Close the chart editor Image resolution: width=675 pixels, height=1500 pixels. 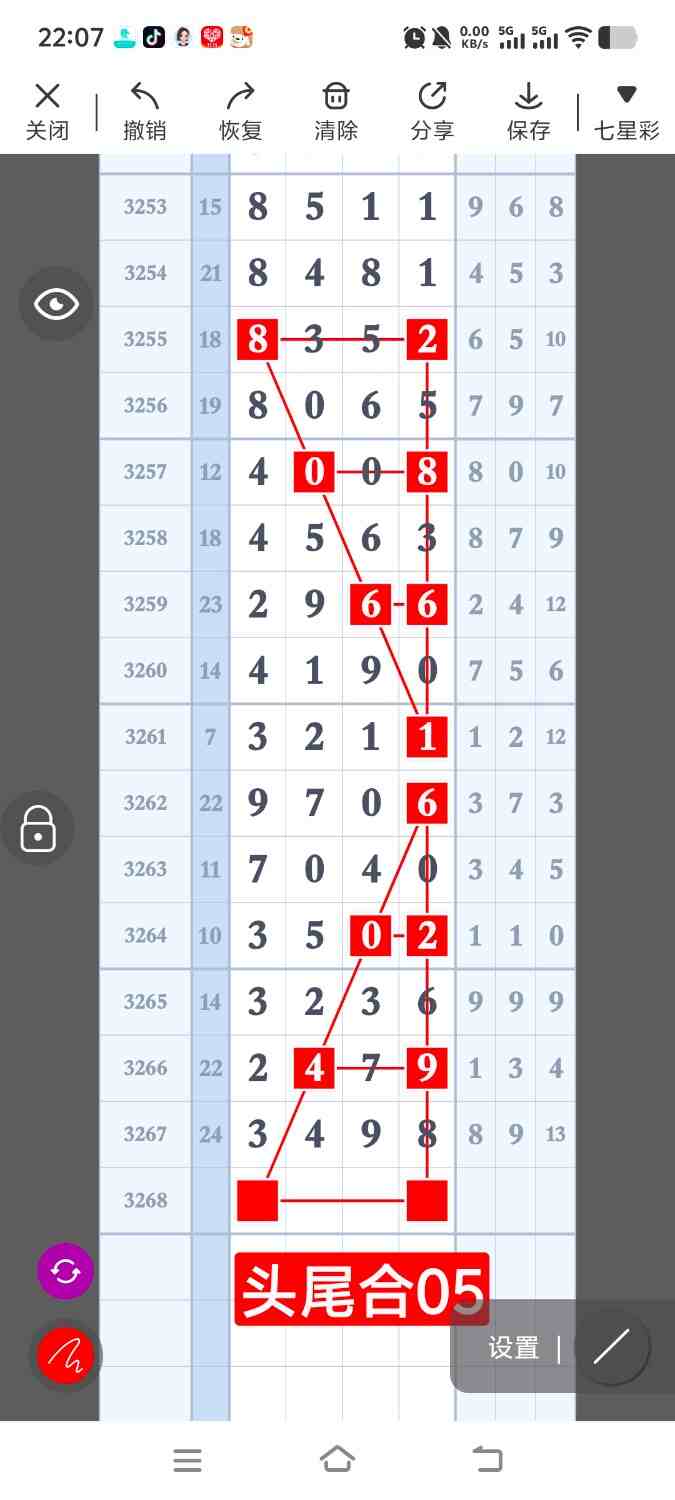tap(47, 111)
